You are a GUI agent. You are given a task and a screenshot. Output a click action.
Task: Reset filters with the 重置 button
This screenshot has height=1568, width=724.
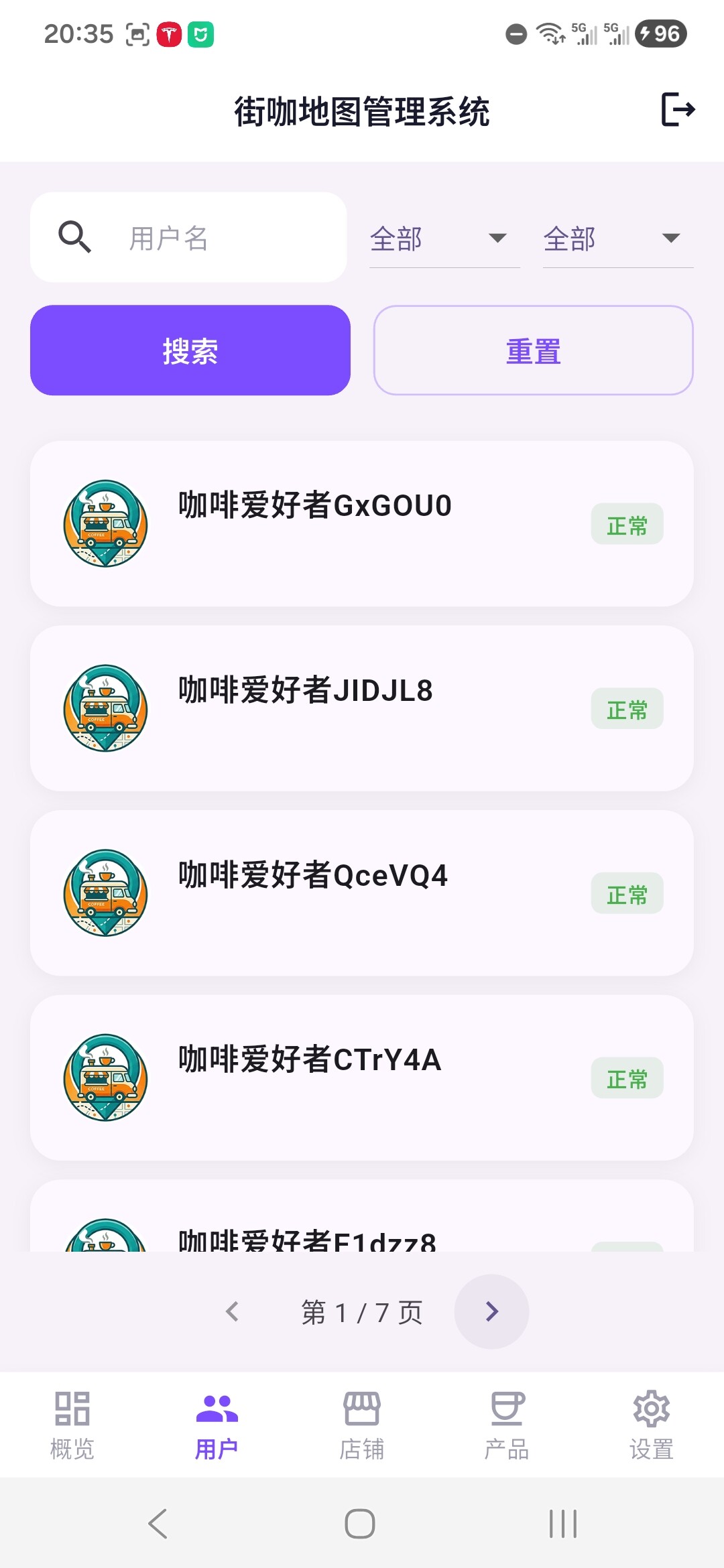[533, 350]
